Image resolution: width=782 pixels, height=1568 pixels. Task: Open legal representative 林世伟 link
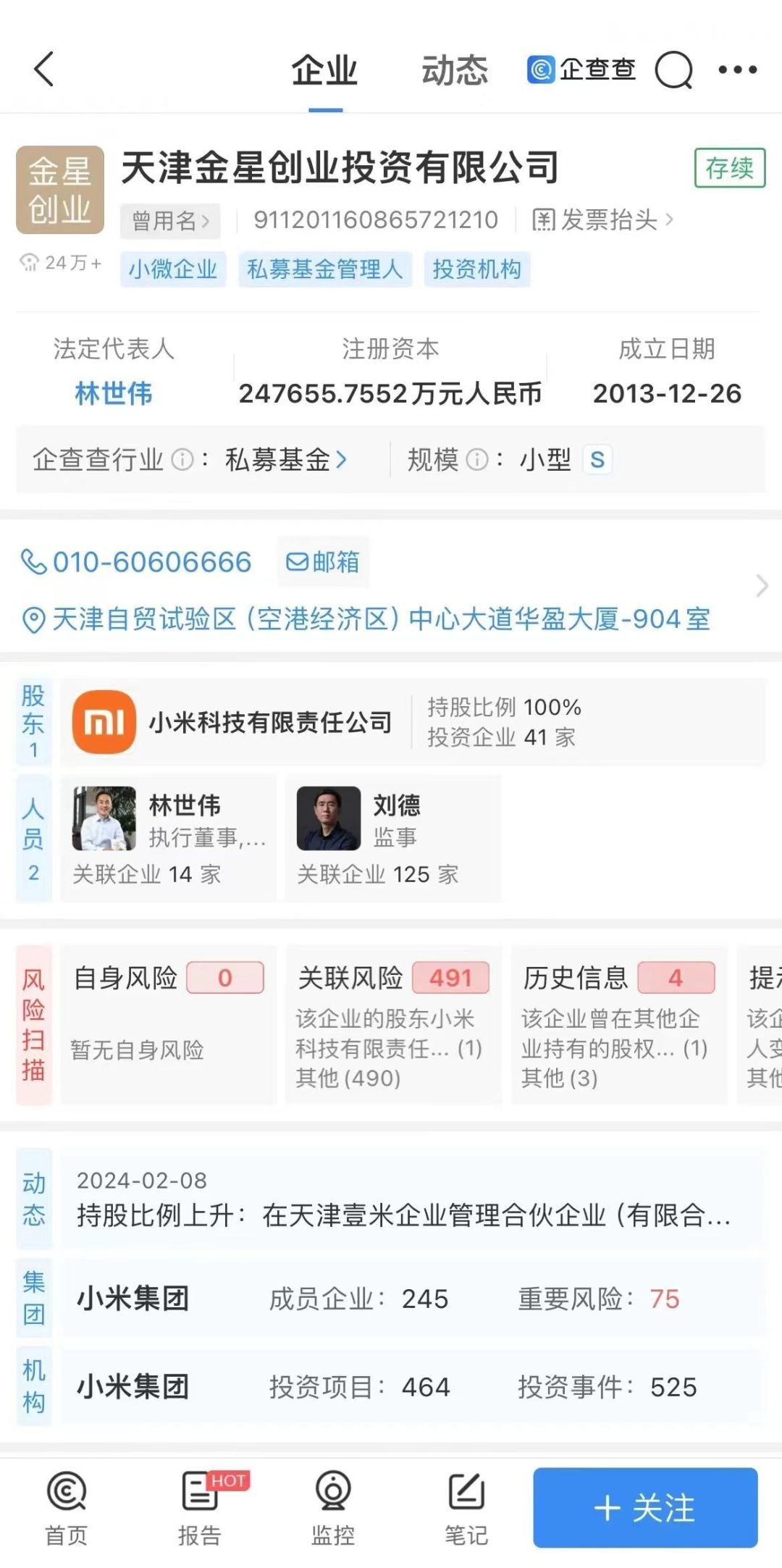point(114,393)
